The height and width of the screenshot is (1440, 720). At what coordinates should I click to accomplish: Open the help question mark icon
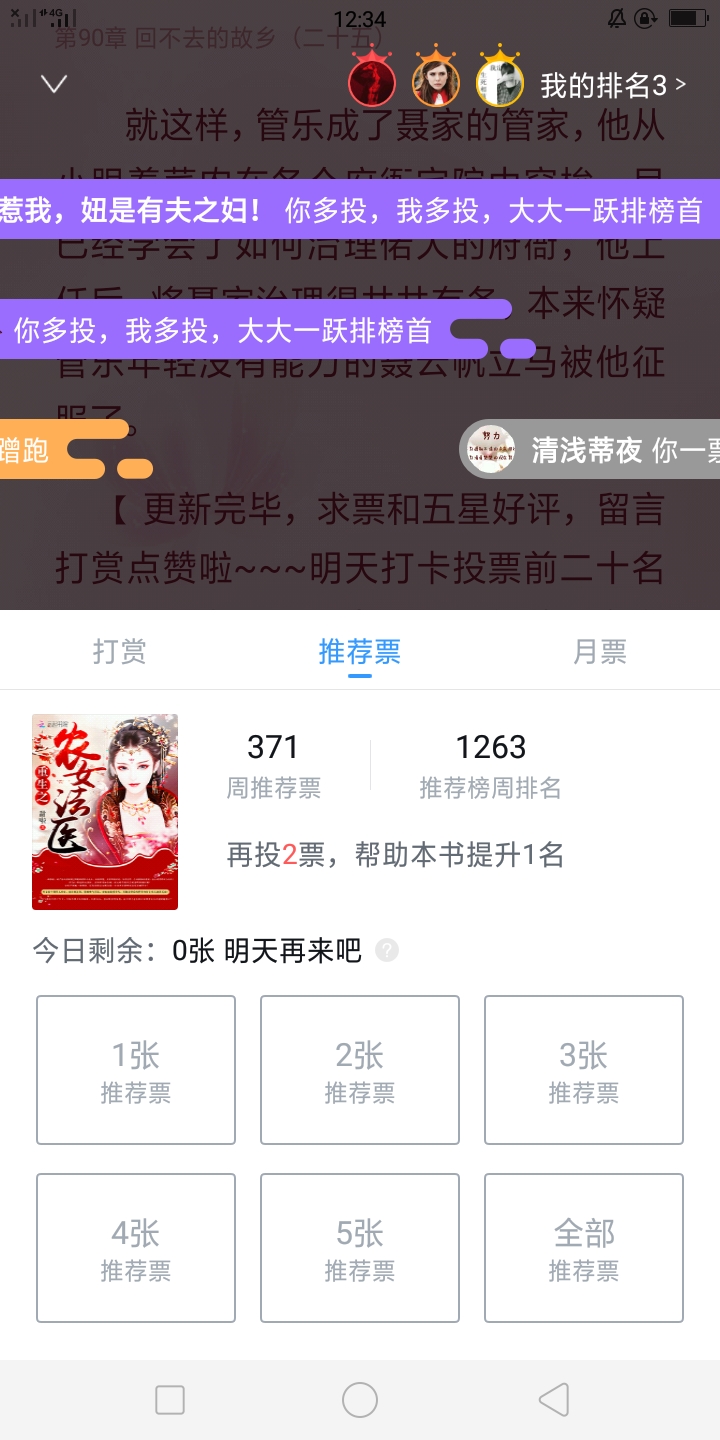(387, 950)
